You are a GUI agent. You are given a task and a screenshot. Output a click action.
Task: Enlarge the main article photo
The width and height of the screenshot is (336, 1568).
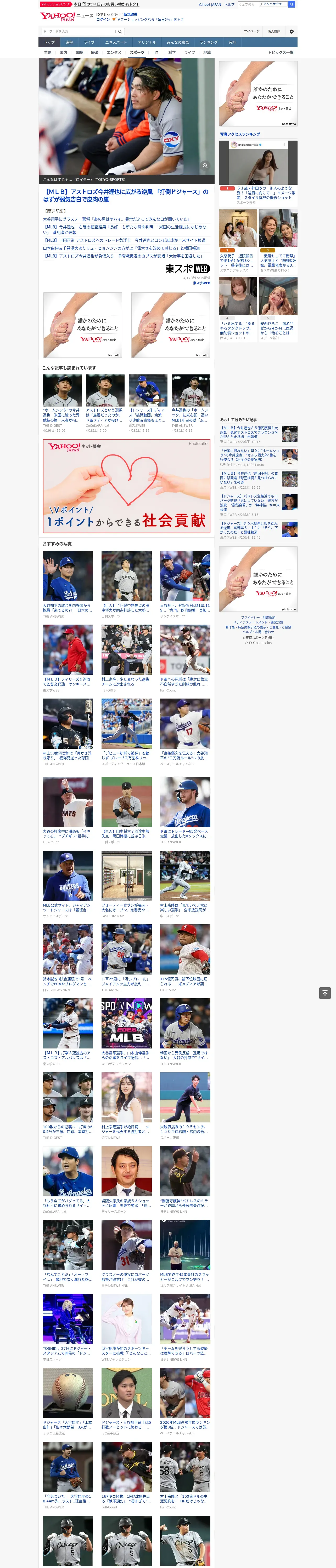coord(205,166)
